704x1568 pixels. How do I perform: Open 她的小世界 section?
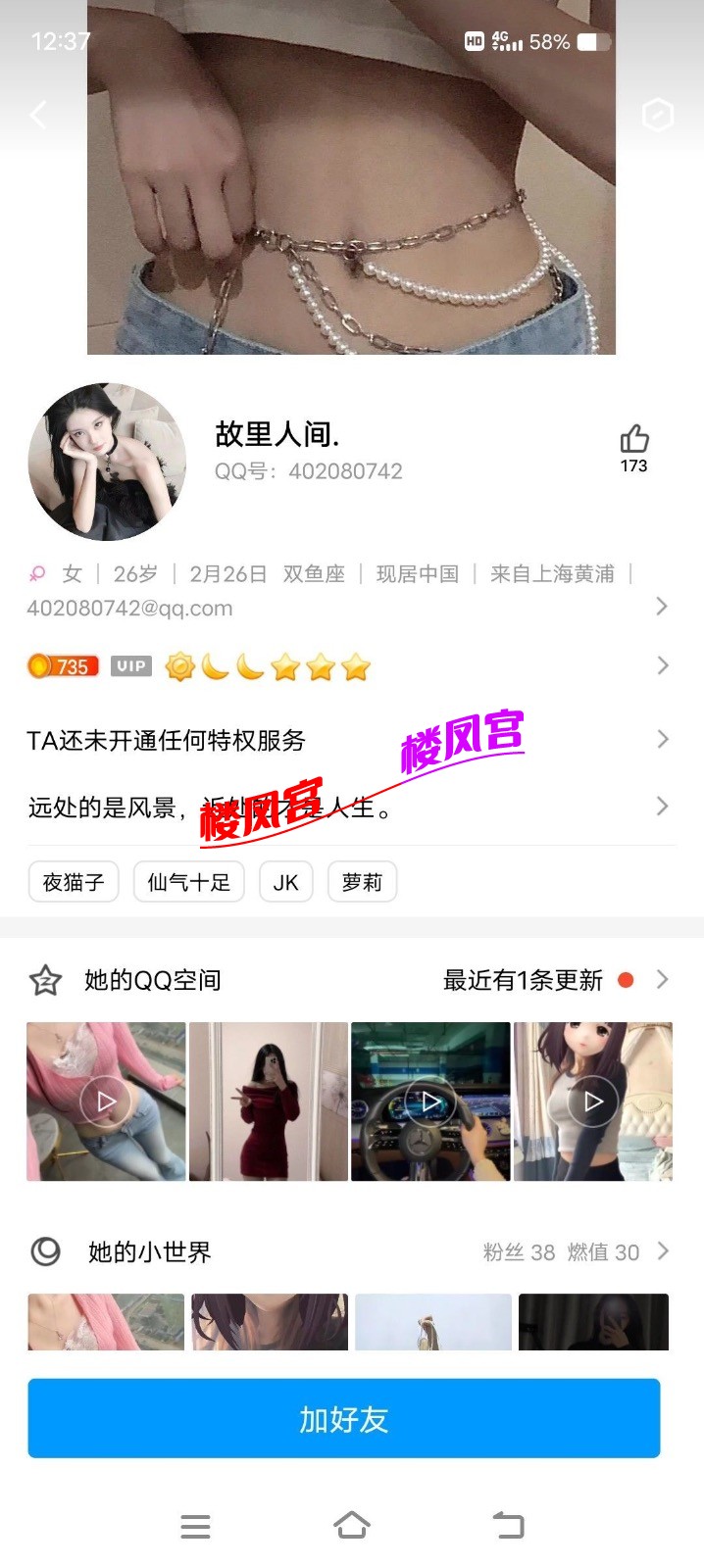(149, 1251)
